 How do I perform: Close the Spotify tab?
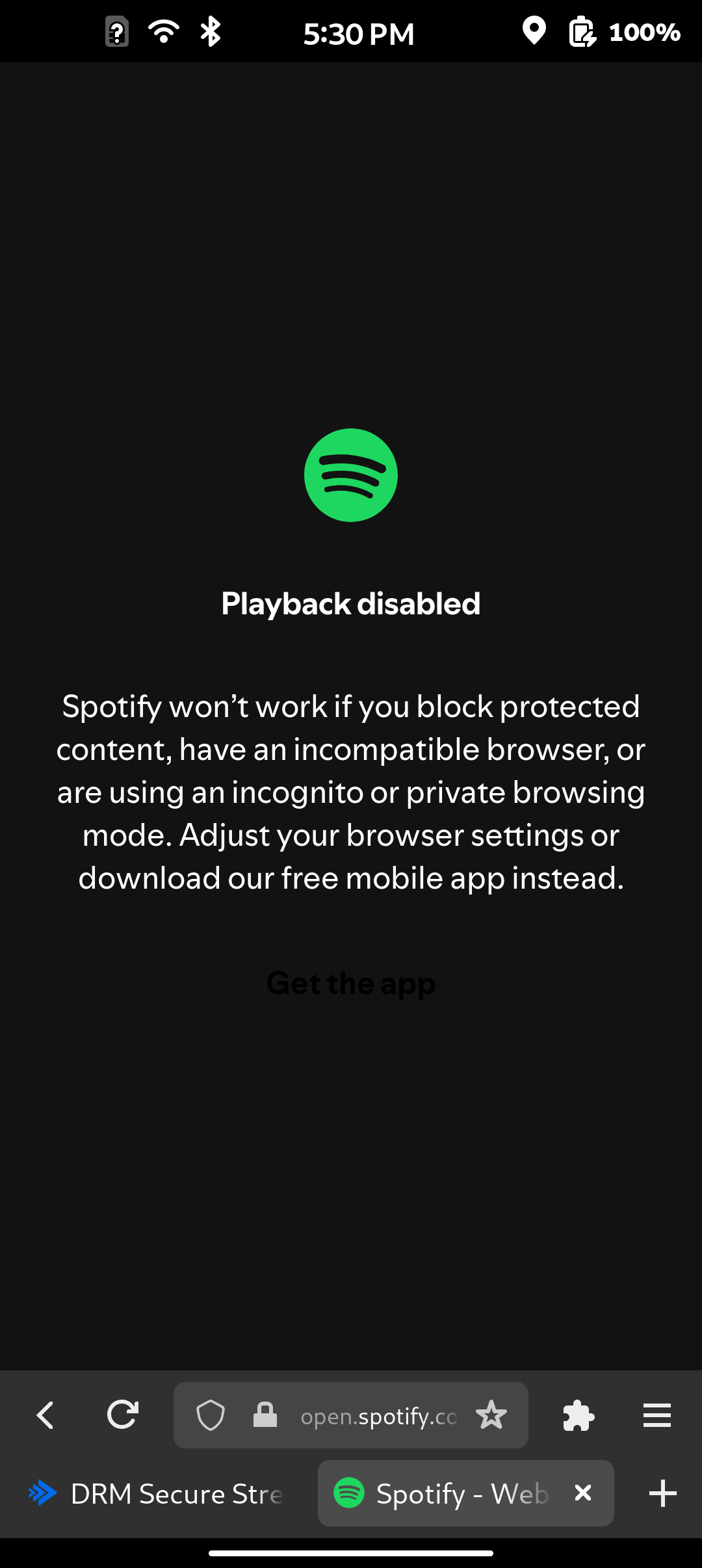click(583, 1493)
